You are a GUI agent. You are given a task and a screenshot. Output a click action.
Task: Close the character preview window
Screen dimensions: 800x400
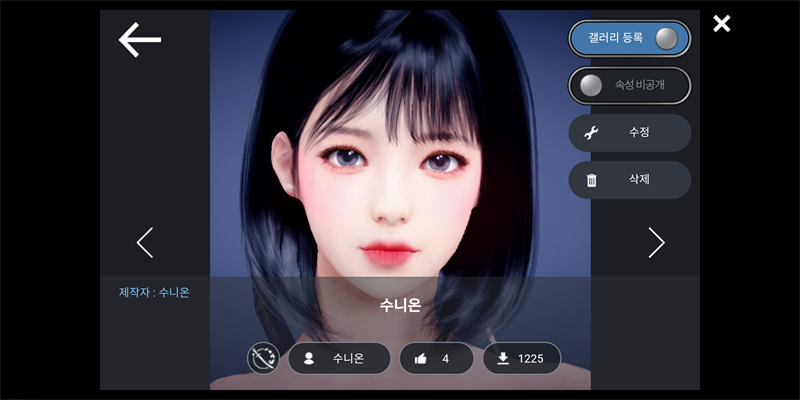[x=721, y=24]
